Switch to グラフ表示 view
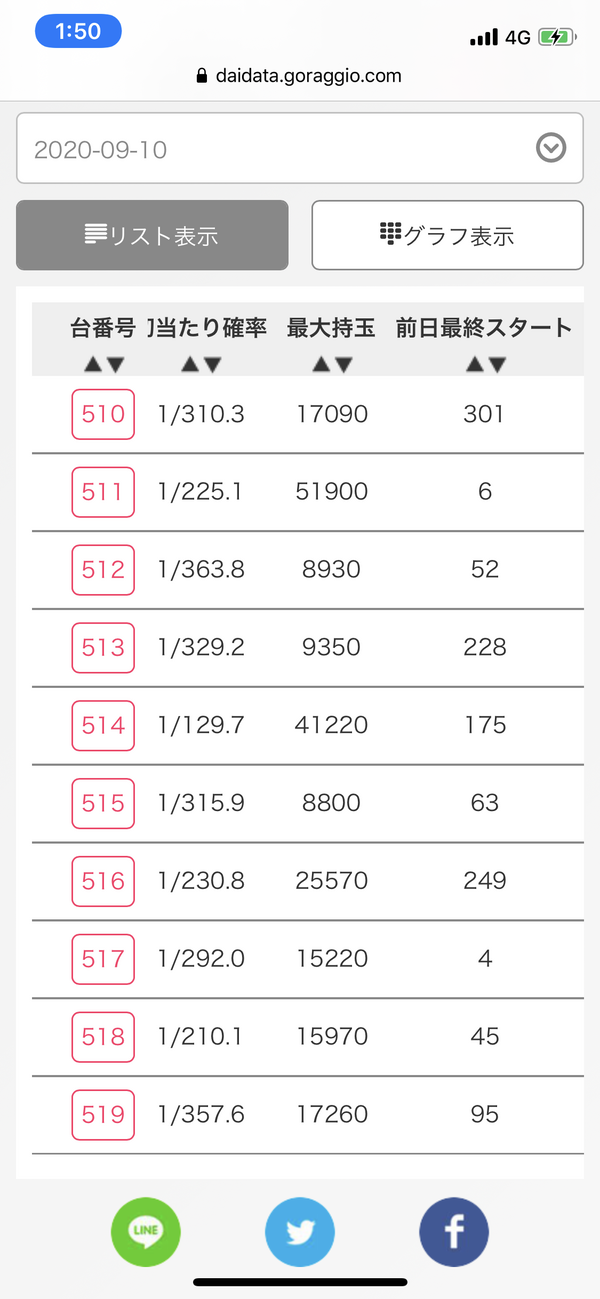600x1299 pixels. pyautogui.click(x=448, y=236)
